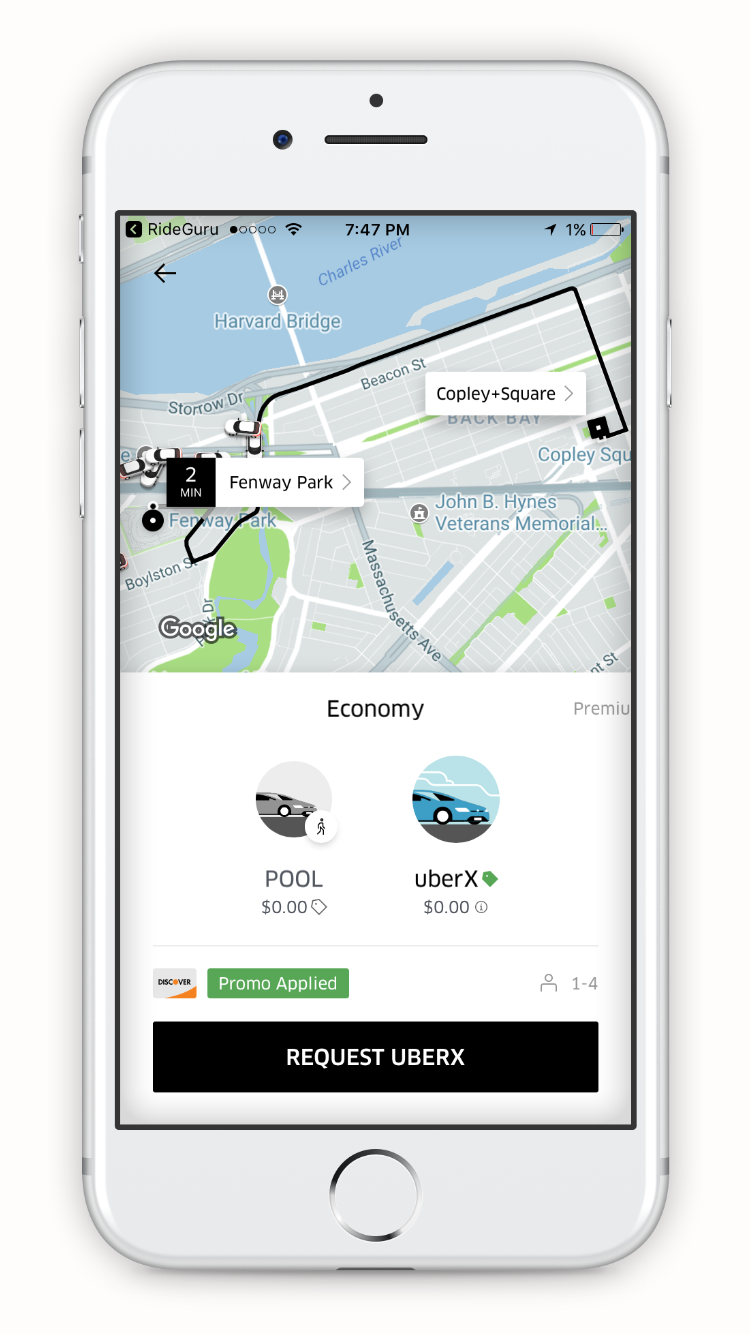Select the POOL ride option
The height and width of the screenshot is (1334, 750).
[x=294, y=801]
